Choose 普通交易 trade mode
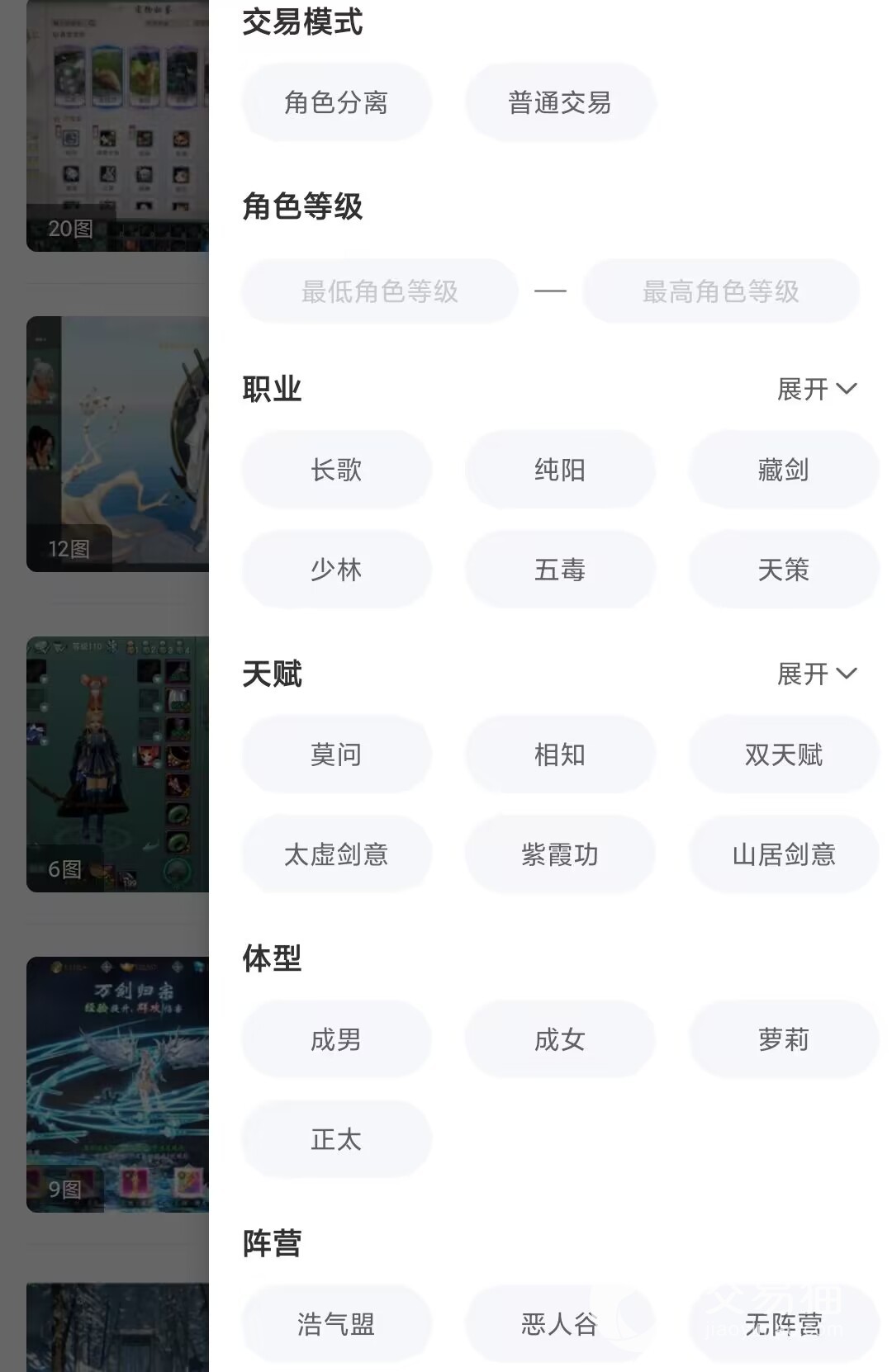 pos(560,102)
